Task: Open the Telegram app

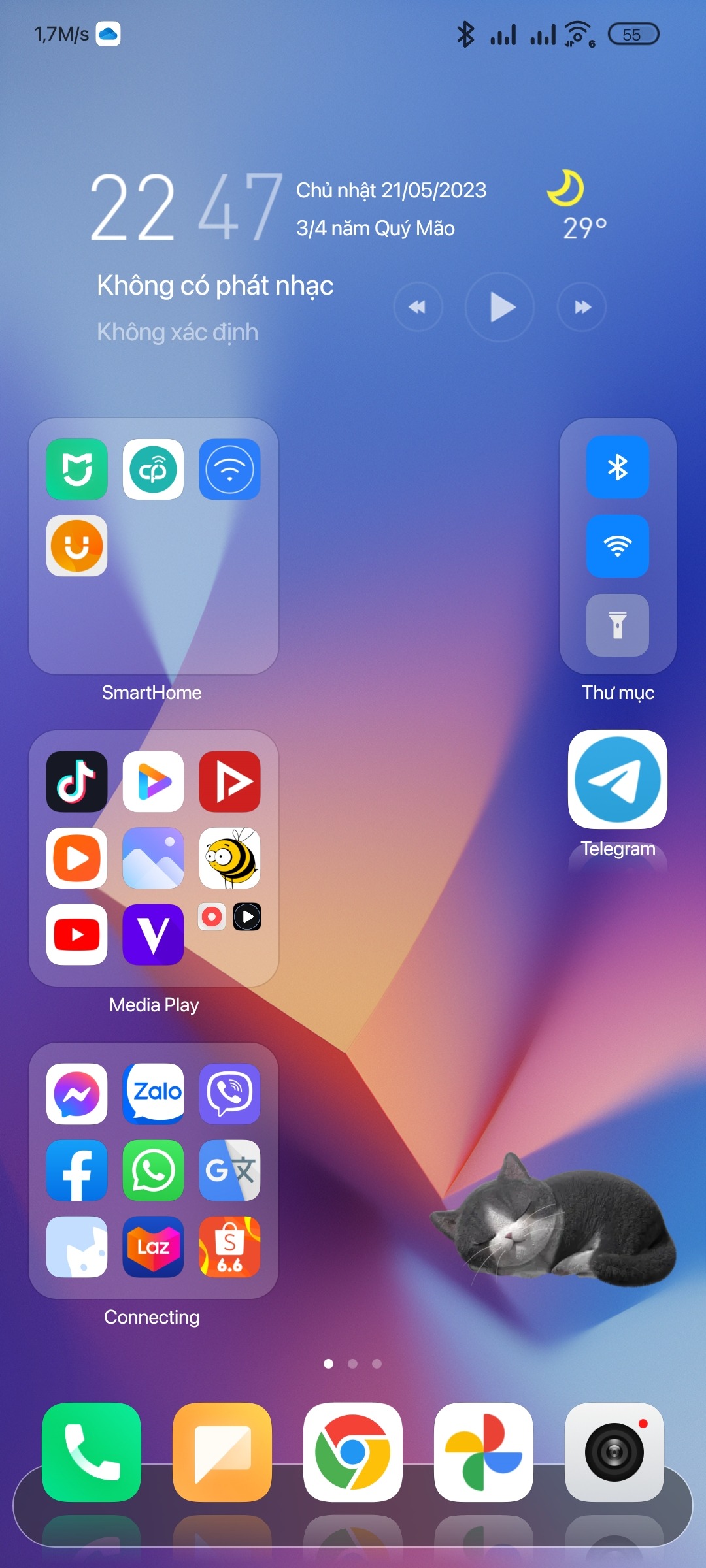Action: (x=617, y=780)
